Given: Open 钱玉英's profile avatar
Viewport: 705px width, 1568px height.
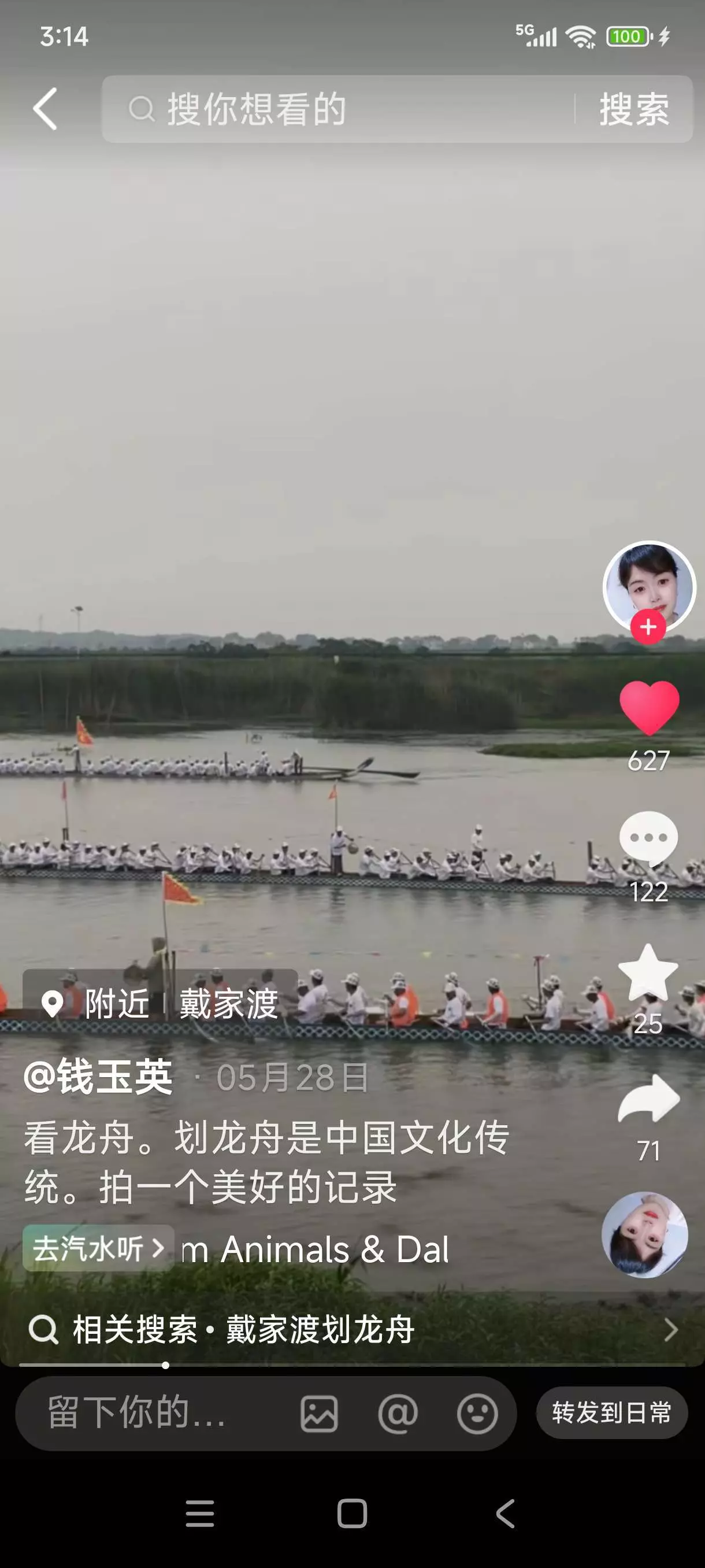Looking at the screenshot, I should coord(648,583).
